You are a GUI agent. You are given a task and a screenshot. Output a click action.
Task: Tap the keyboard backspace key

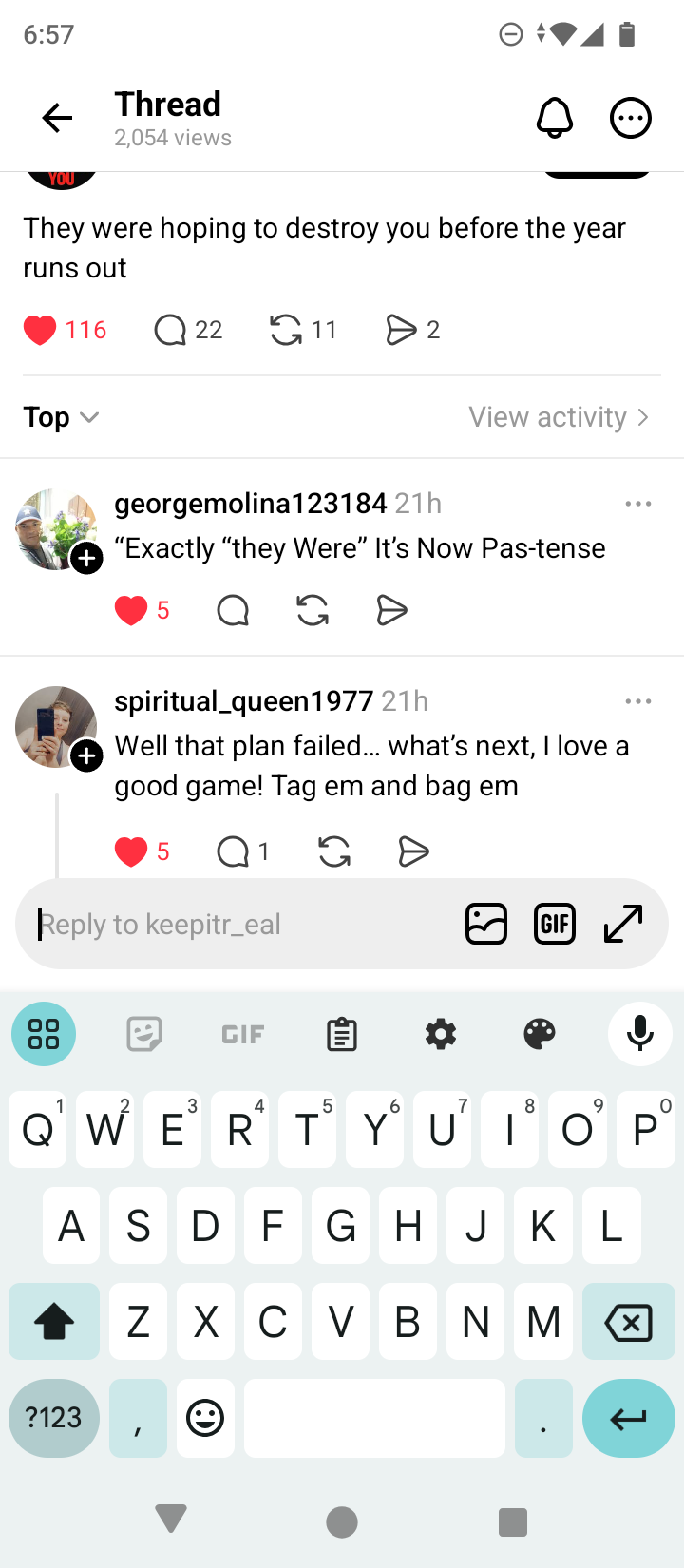[628, 1322]
